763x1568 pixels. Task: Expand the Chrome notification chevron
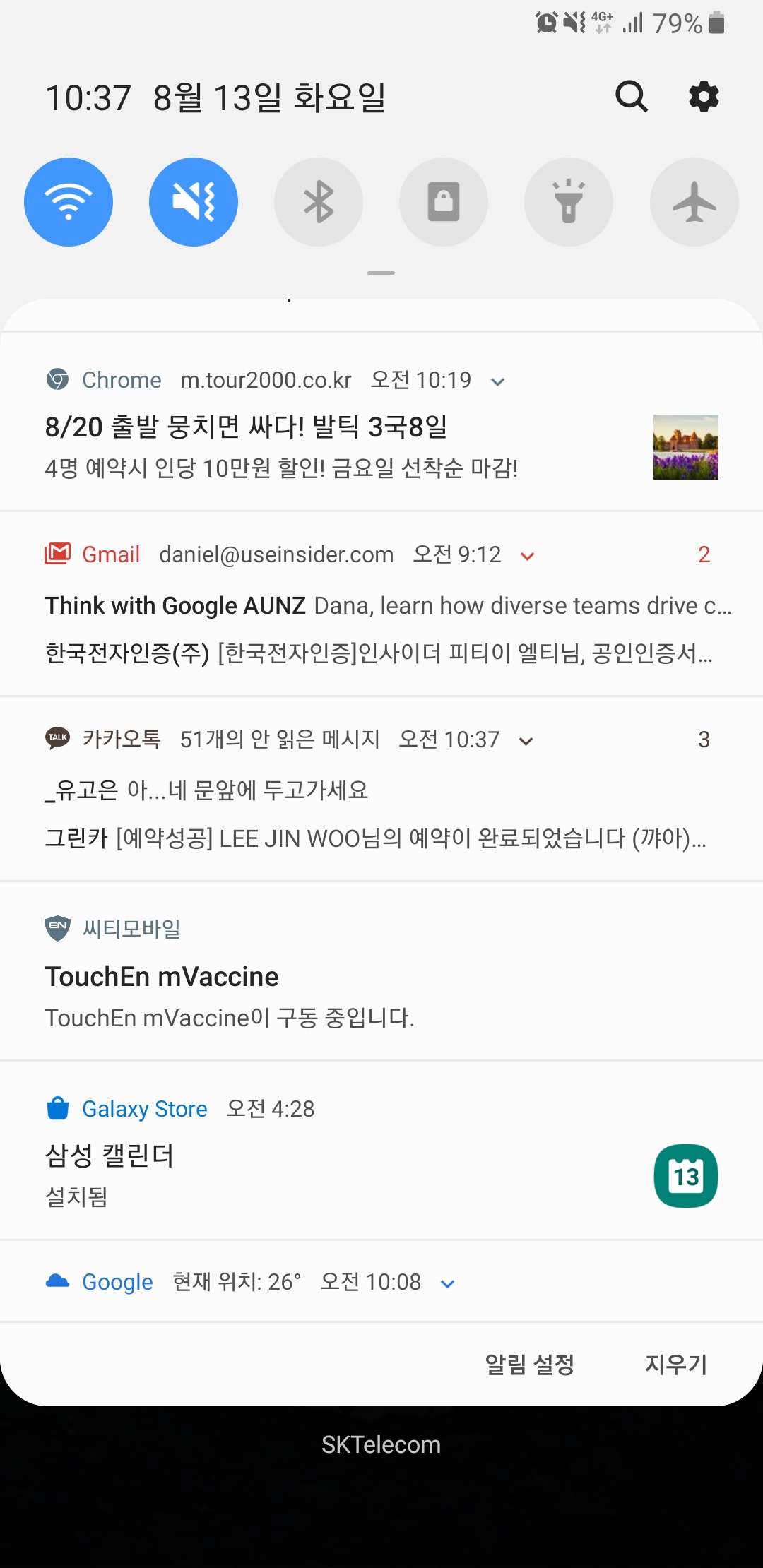coord(498,382)
